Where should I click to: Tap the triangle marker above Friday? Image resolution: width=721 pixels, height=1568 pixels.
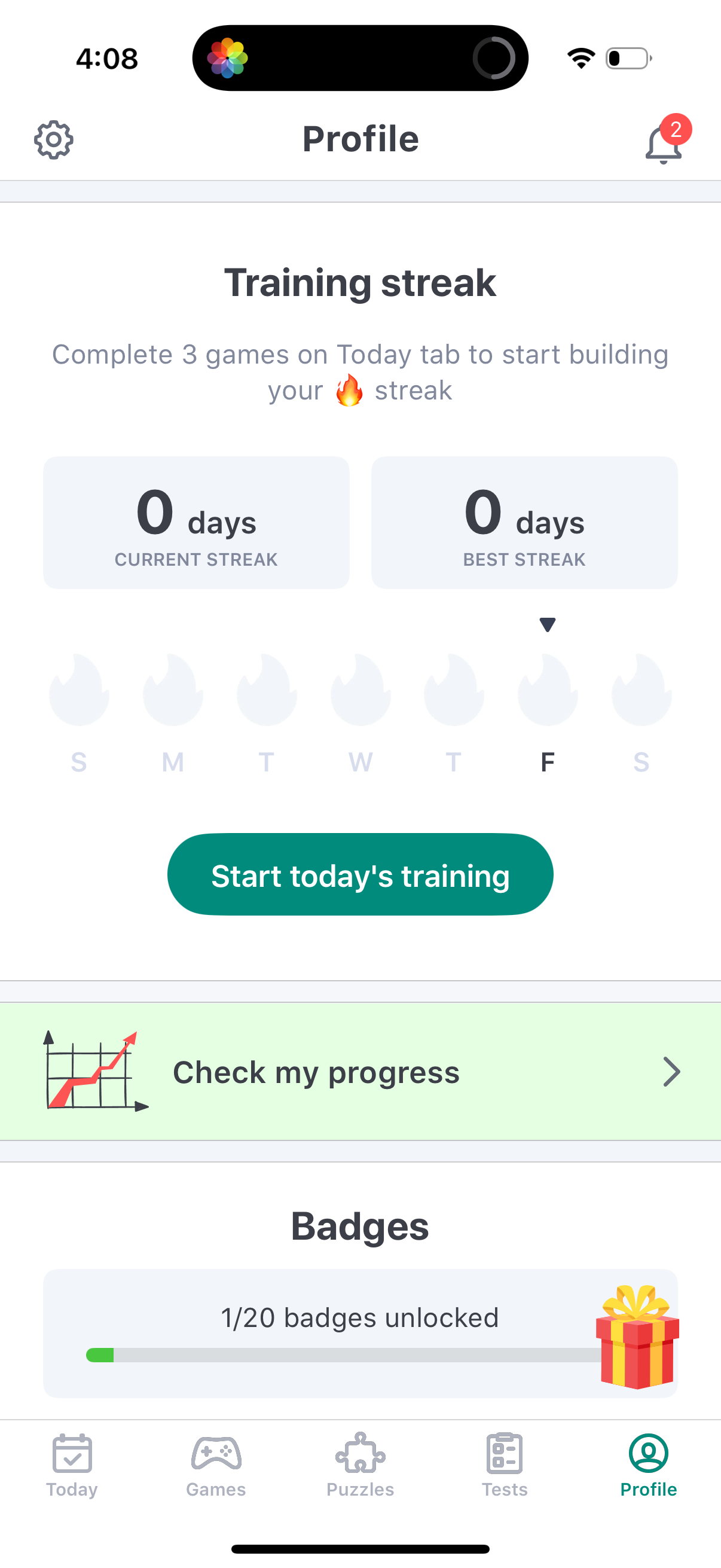pos(547,624)
